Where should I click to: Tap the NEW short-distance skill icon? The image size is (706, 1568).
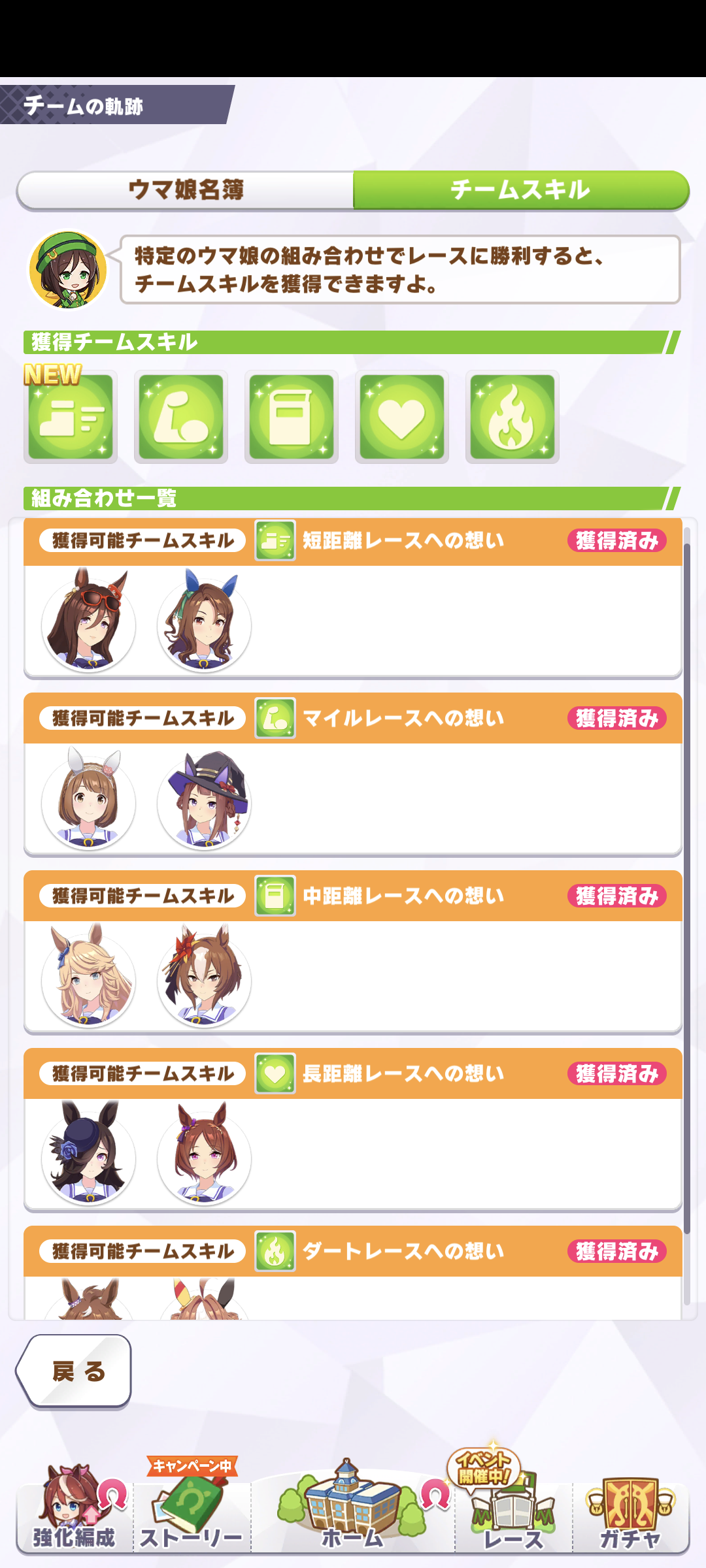pos(71,417)
